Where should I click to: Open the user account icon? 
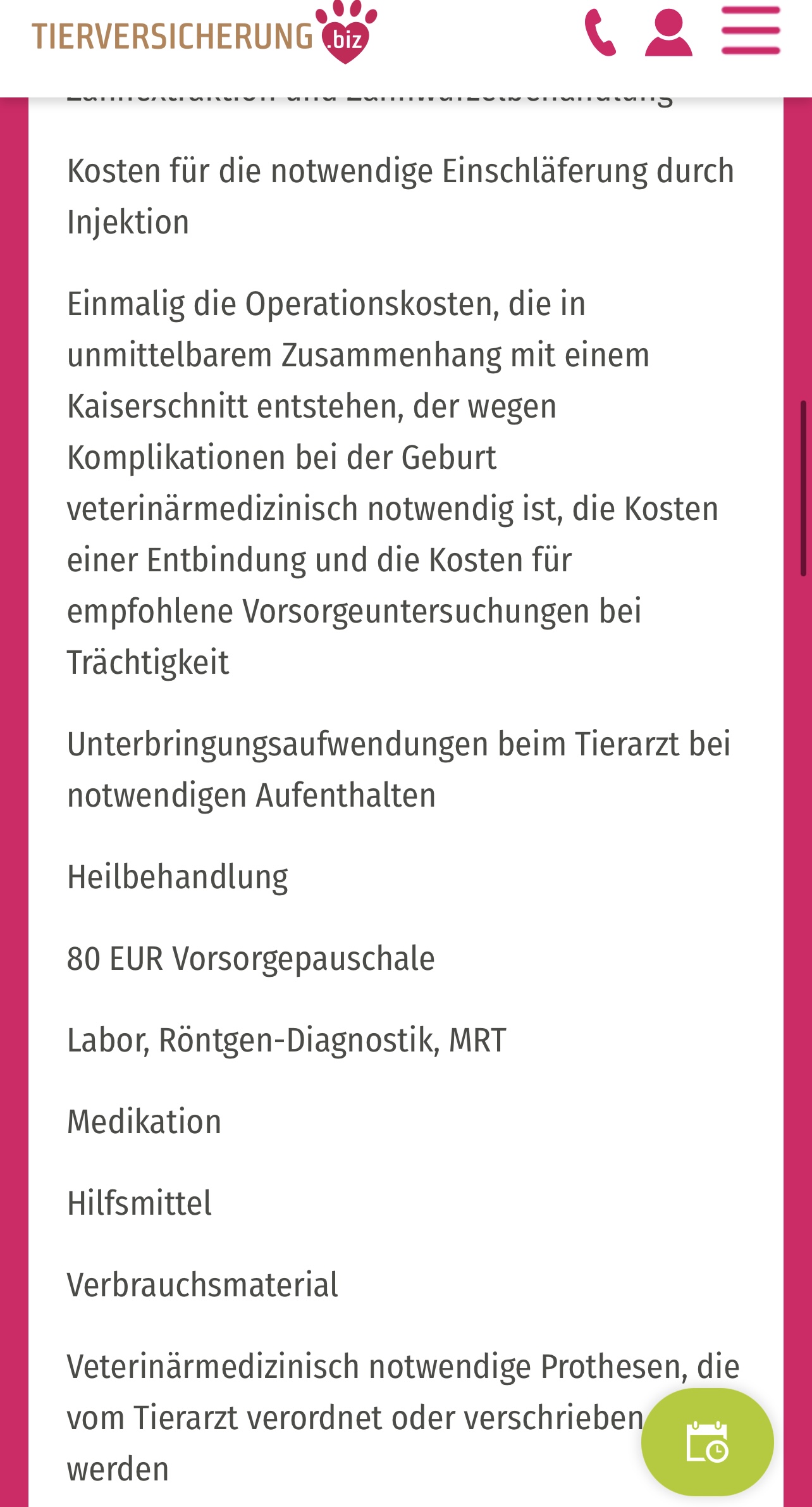point(668,33)
